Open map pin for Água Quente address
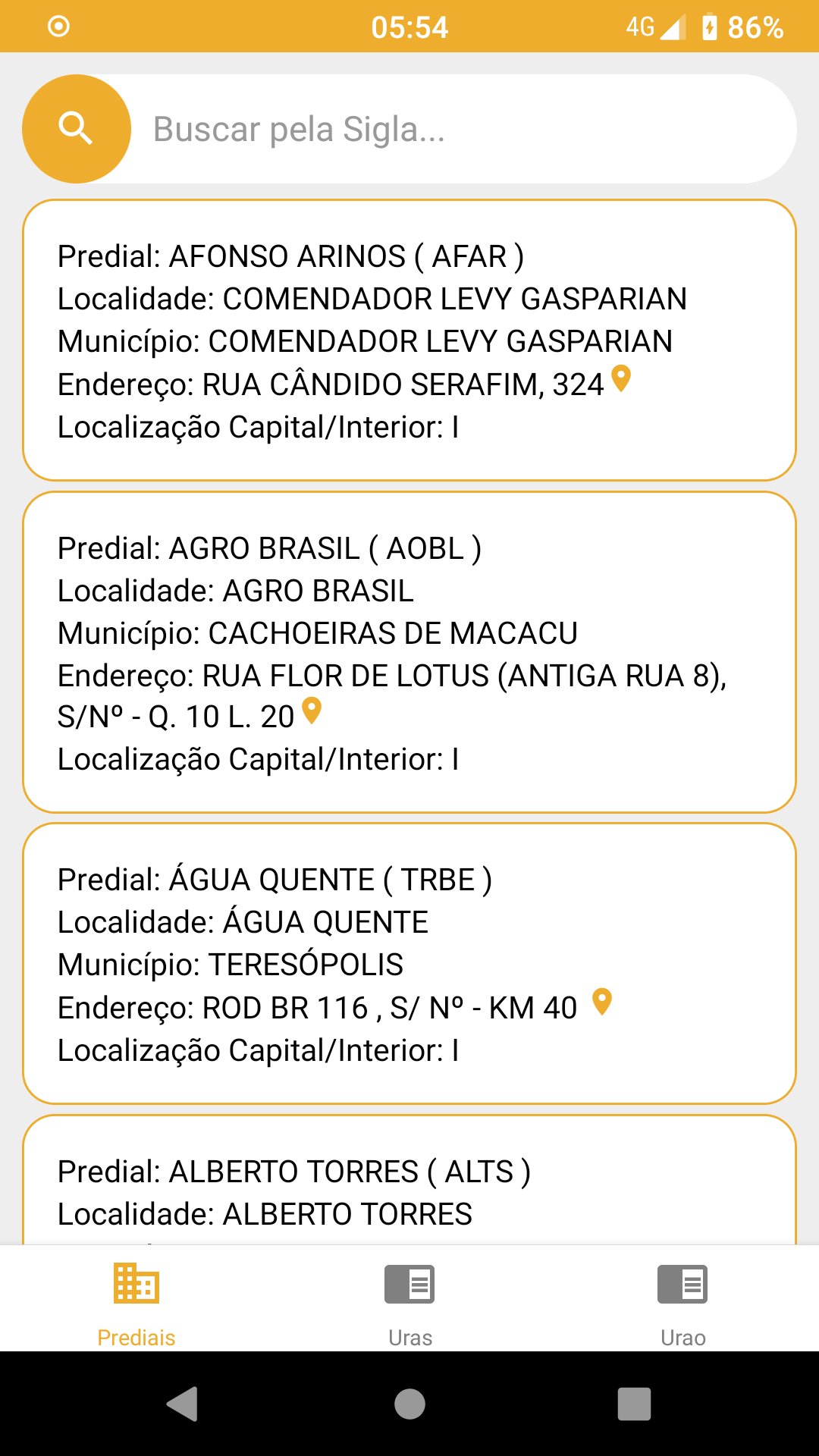Screen dimensions: 819x1456 tap(602, 1002)
